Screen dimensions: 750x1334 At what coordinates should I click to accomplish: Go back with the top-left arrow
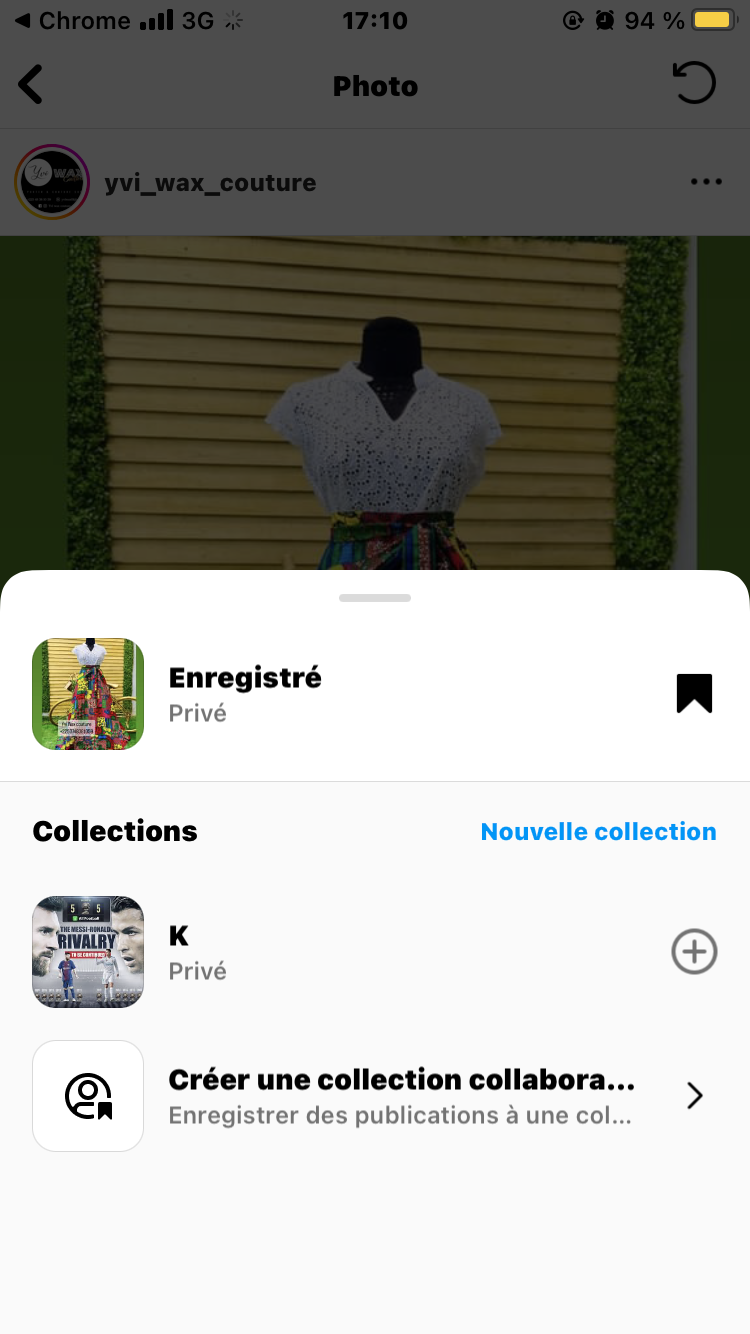32,85
